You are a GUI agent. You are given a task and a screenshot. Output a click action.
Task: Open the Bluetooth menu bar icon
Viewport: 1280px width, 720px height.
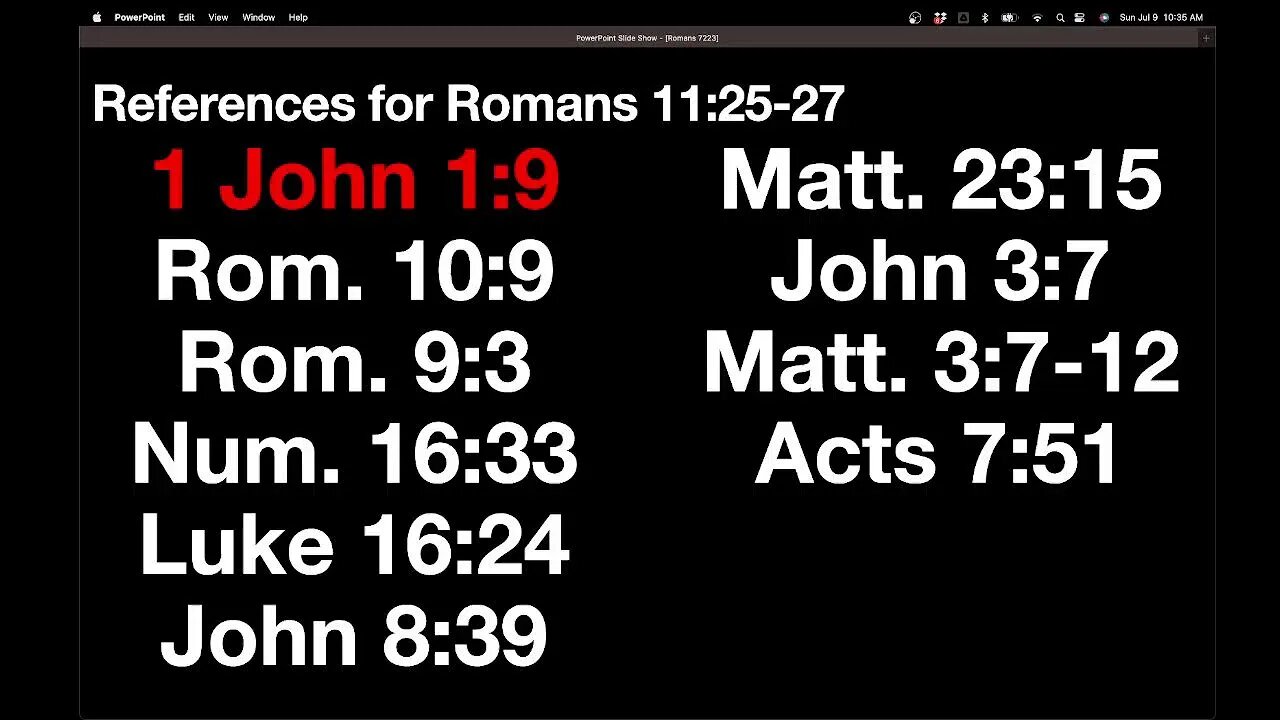(x=985, y=17)
